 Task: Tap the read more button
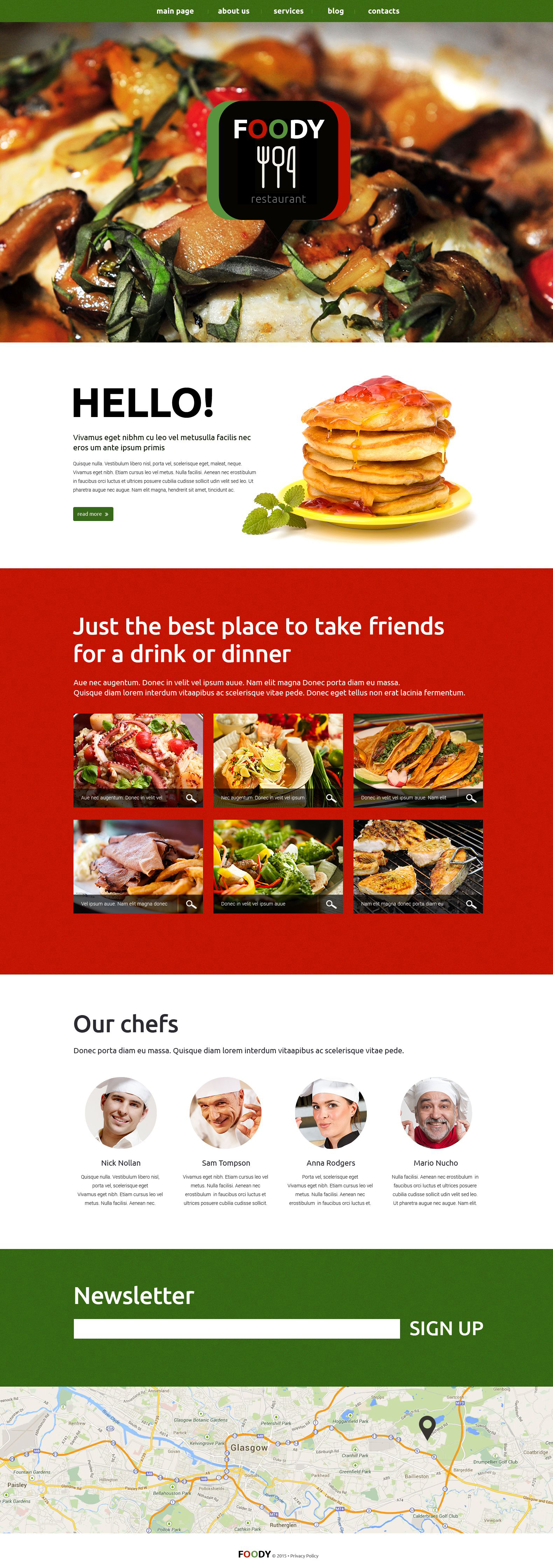coord(93,514)
